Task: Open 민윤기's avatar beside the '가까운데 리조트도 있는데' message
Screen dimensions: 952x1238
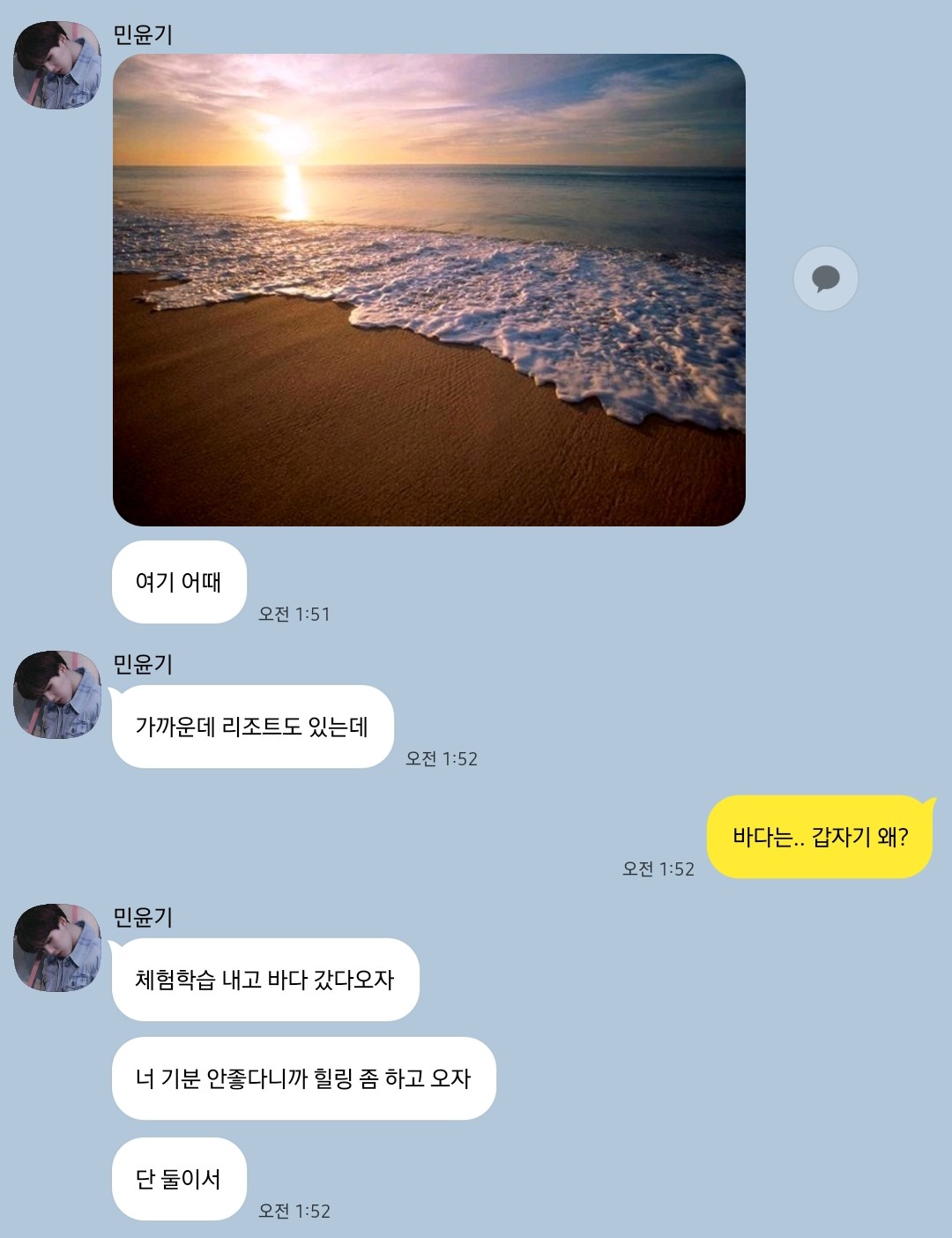Action: point(57,695)
